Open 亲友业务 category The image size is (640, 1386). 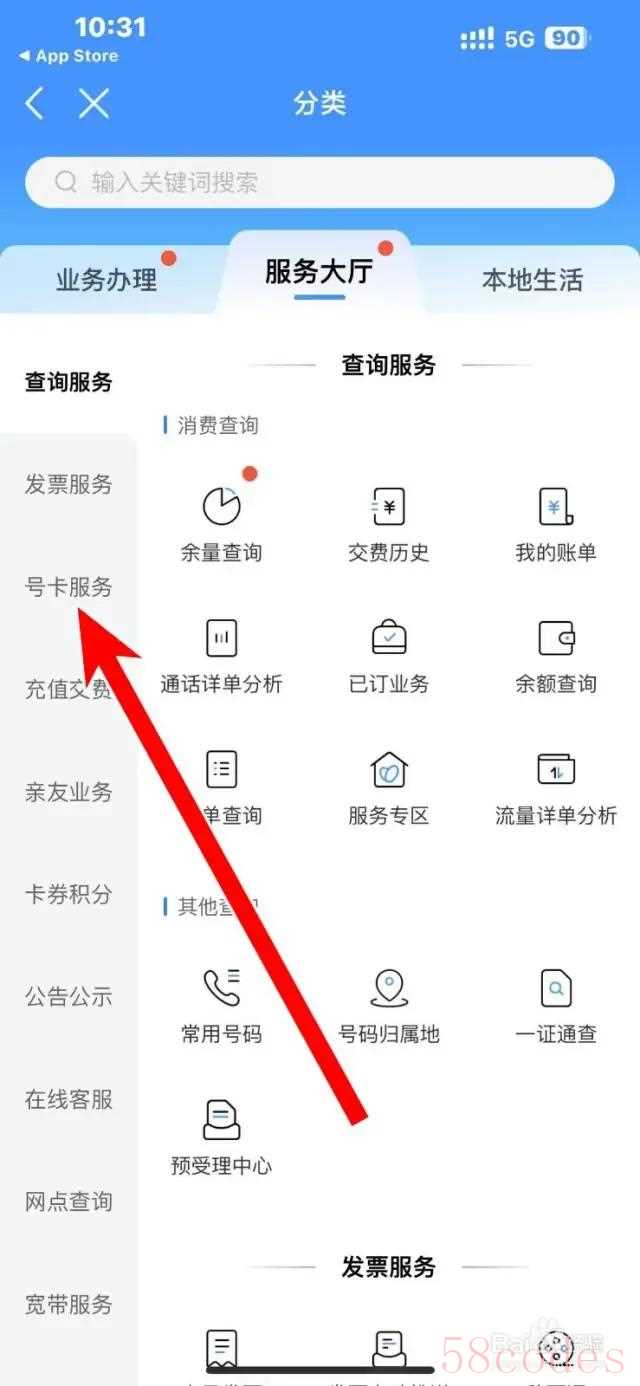tap(69, 792)
